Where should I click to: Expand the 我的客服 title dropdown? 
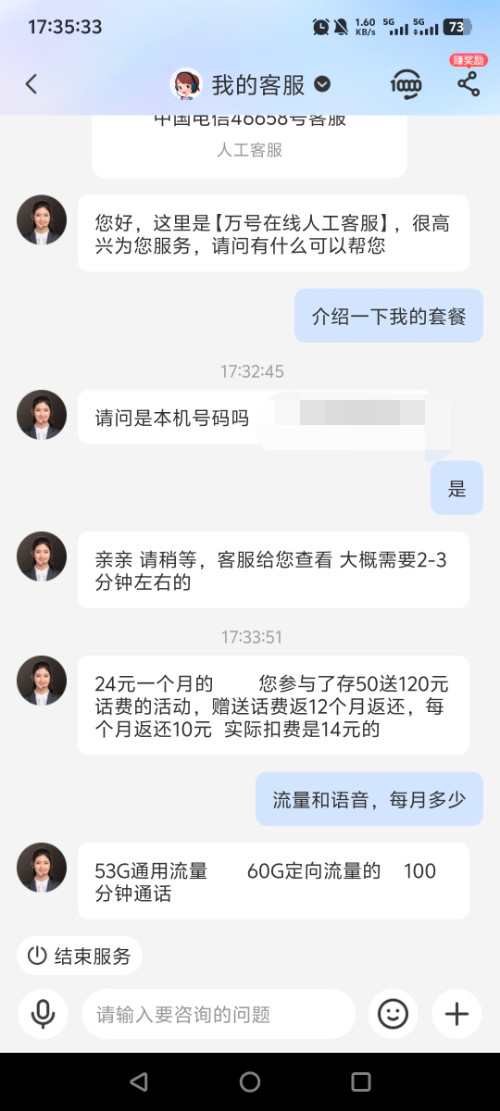tap(322, 84)
